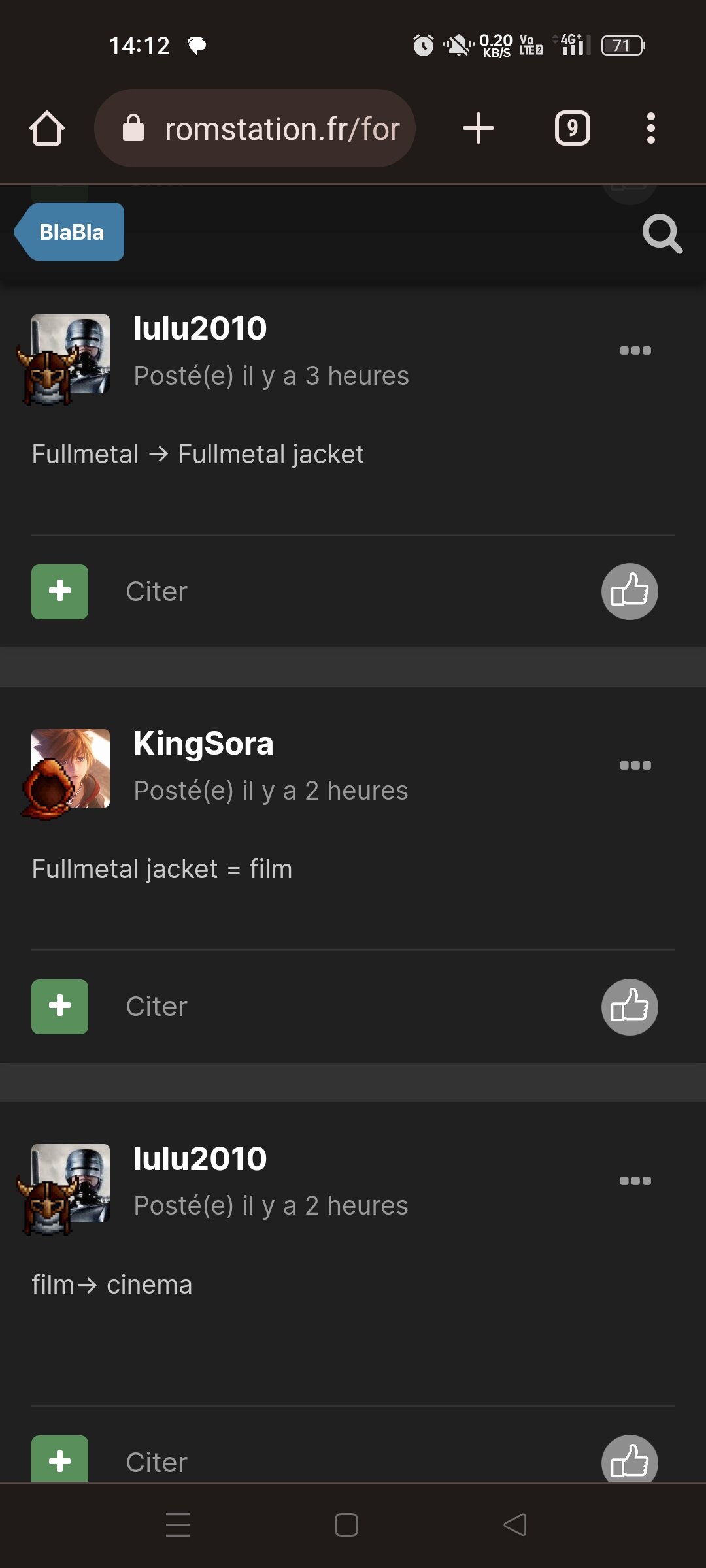Tap the browser home icon
This screenshot has height=1568, width=706.
pos(47,128)
